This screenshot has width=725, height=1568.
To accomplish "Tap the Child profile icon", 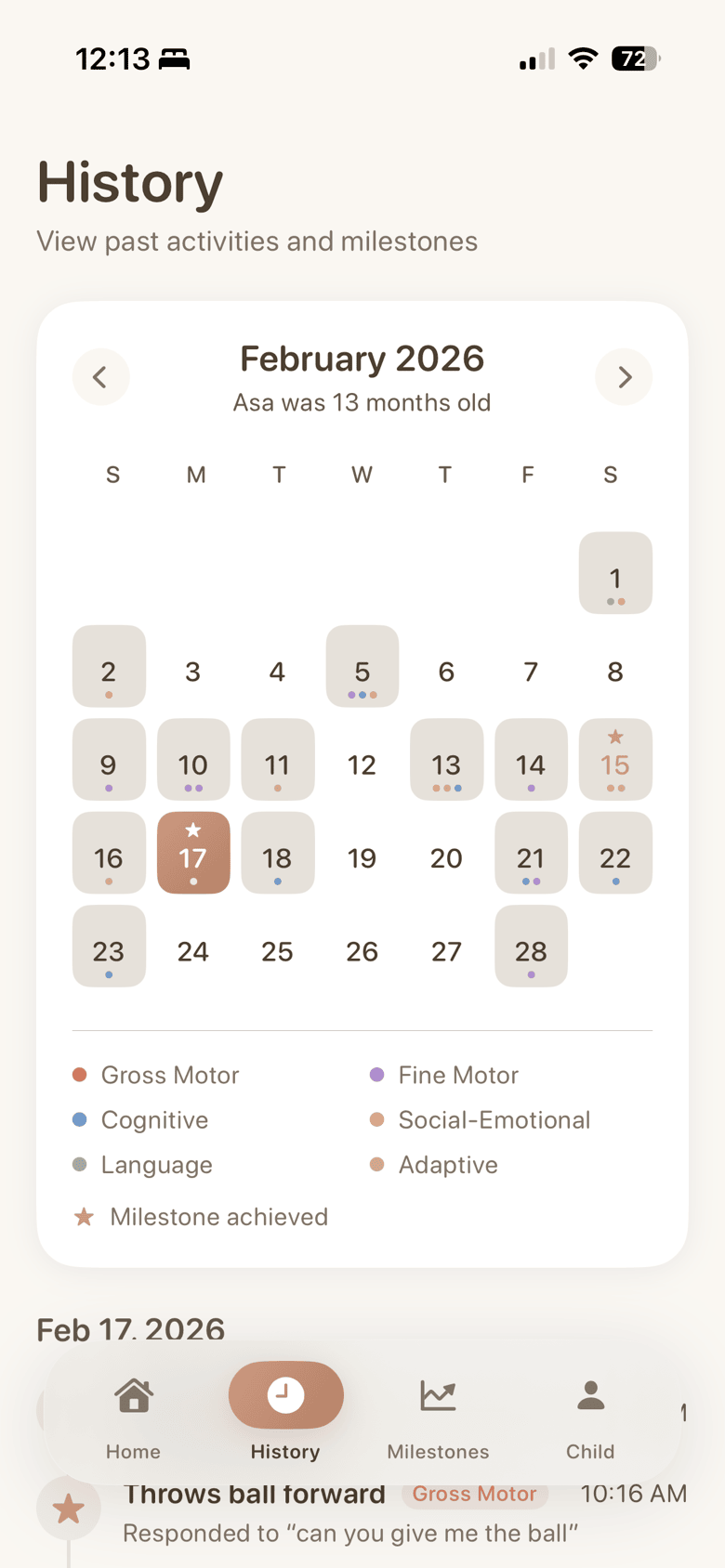I will coord(590,1395).
